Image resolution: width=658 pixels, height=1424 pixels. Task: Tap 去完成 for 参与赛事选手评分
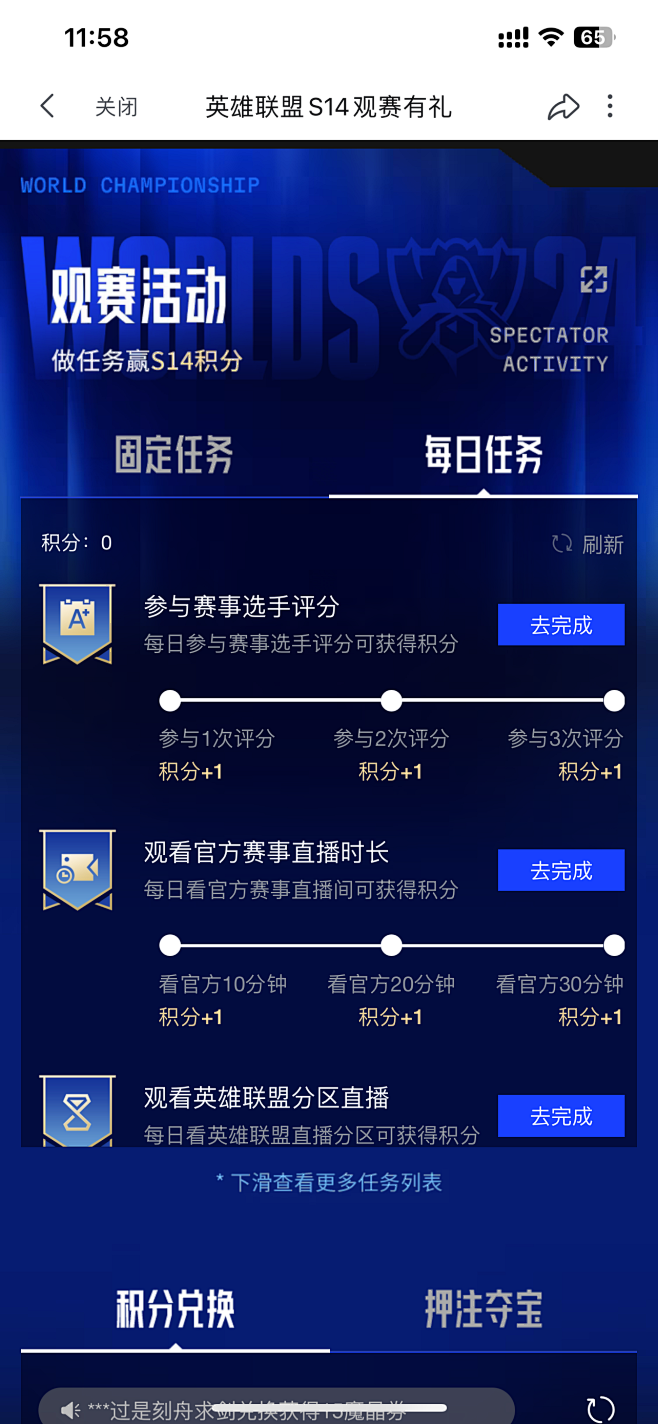click(561, 625)
